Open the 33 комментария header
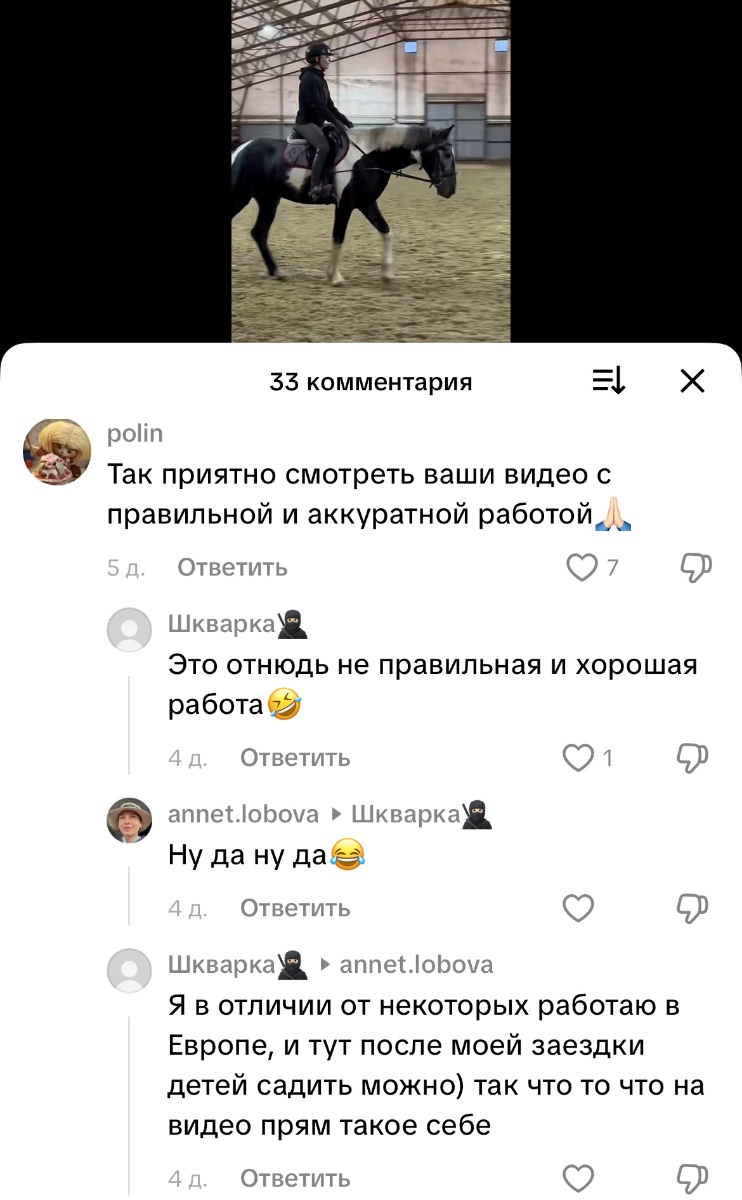 [x=371, y=381]
